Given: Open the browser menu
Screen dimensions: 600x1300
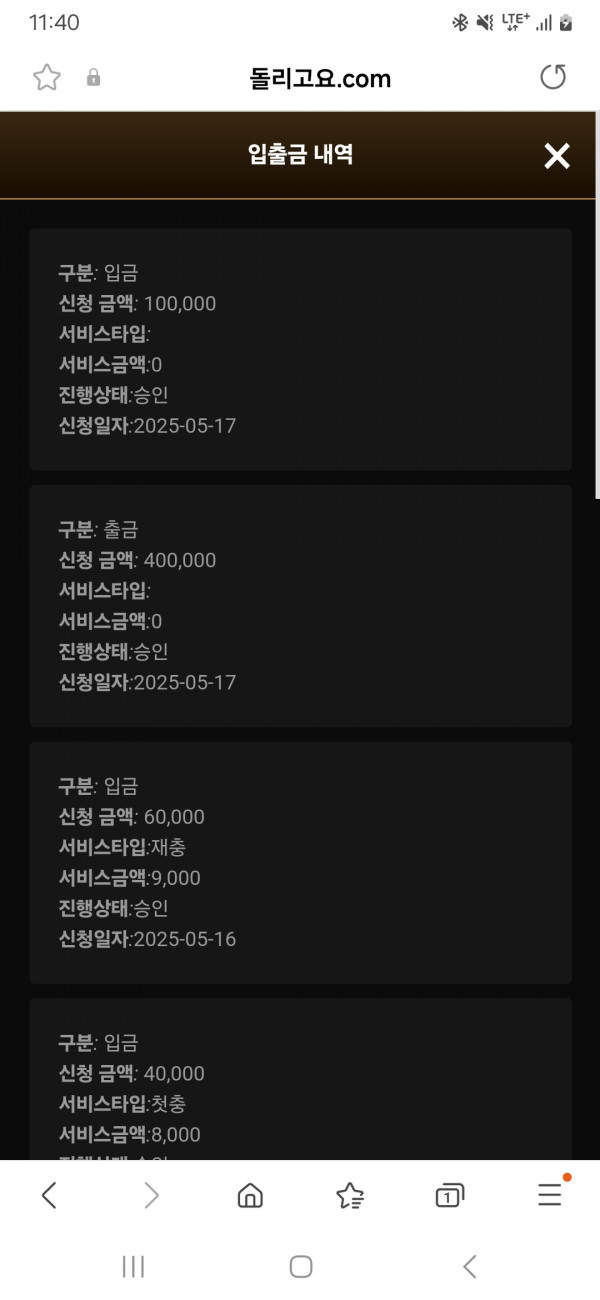Looking at the screenshot, I should coord(551,1193).
